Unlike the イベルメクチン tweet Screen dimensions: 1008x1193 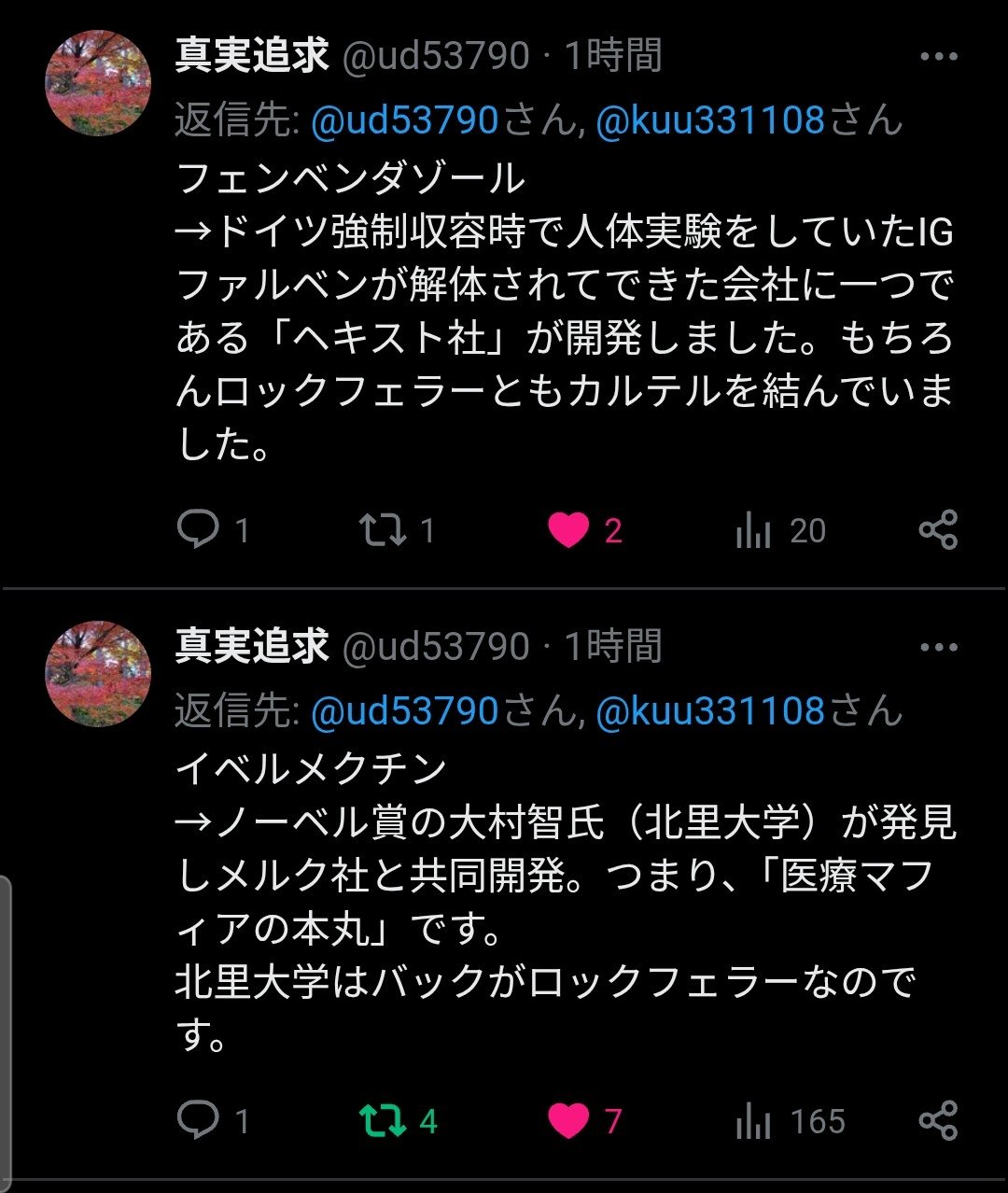coord(568,1120)
